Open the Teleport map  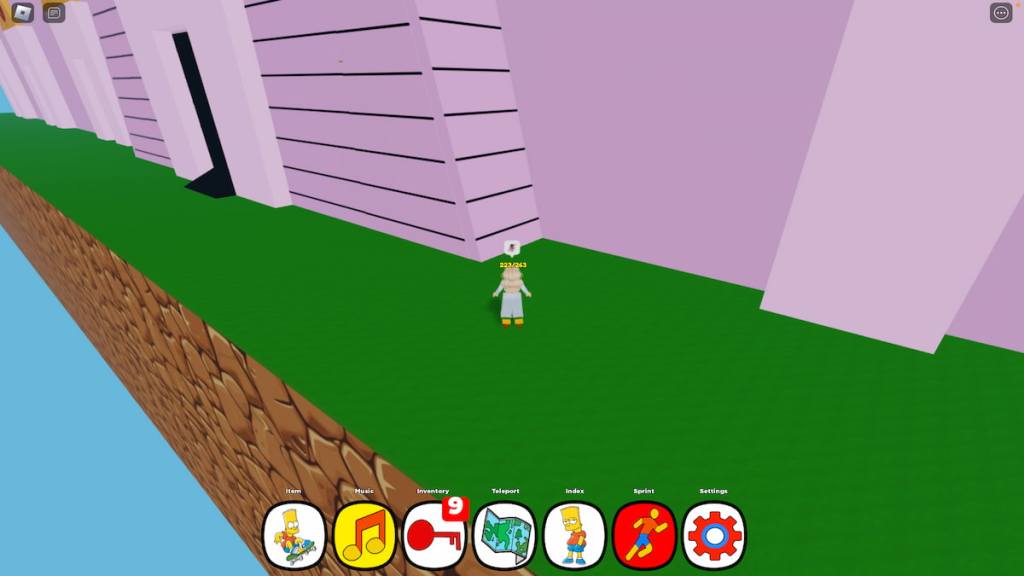504,535
